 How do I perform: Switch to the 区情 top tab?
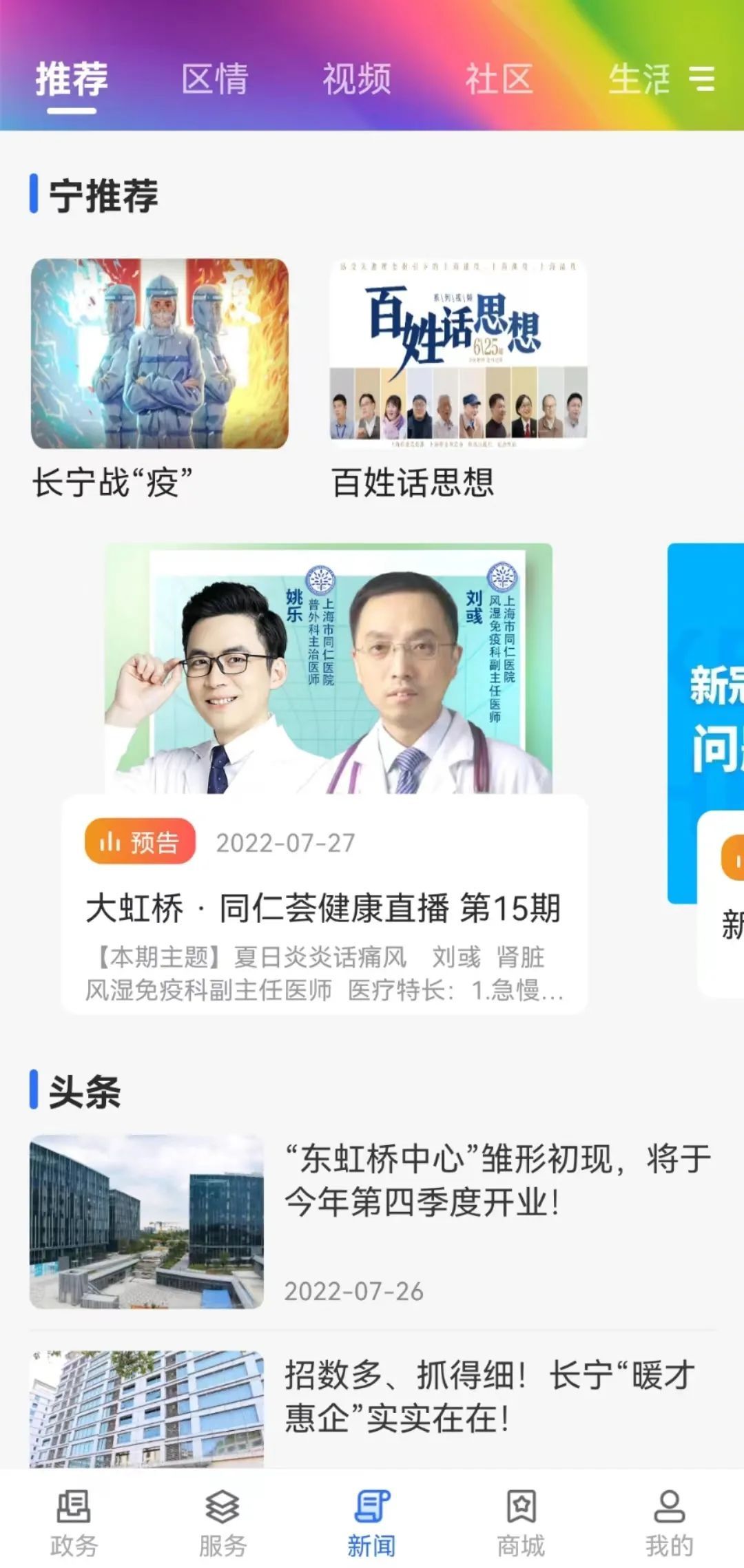point(214,79)
